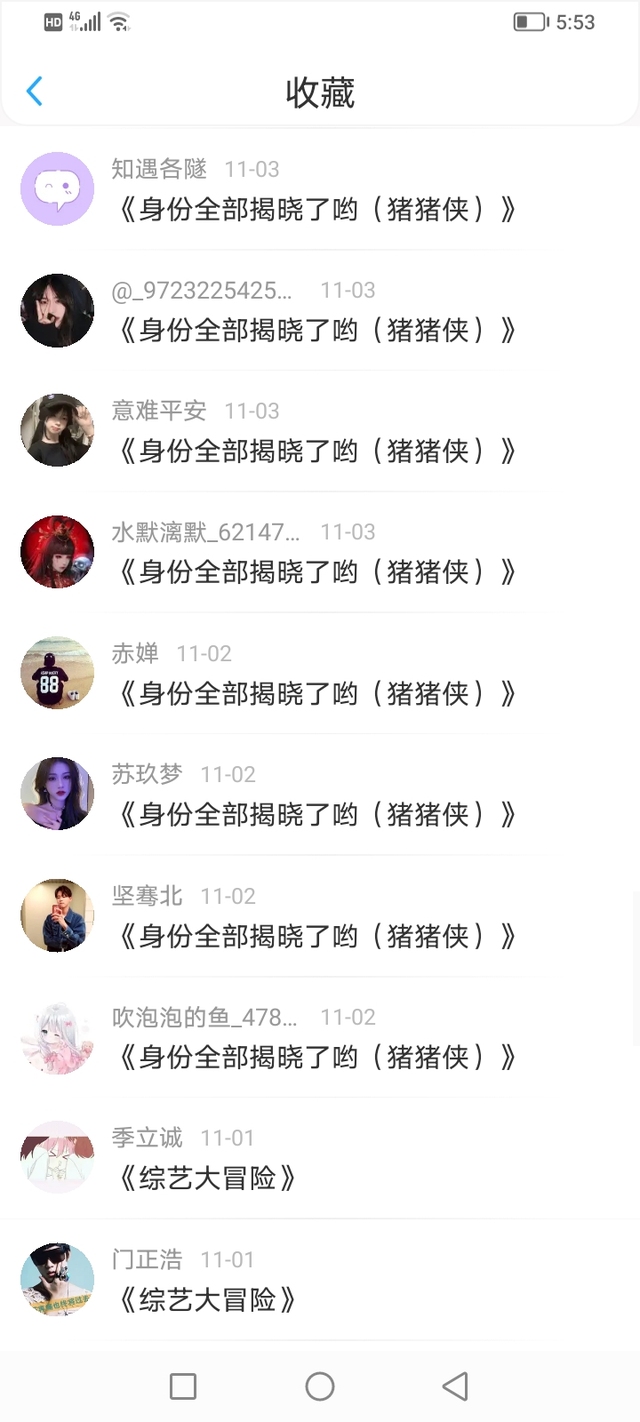Open the collected item from 赤婵
Screen dimensions: 640x1422
click(317, 693)
